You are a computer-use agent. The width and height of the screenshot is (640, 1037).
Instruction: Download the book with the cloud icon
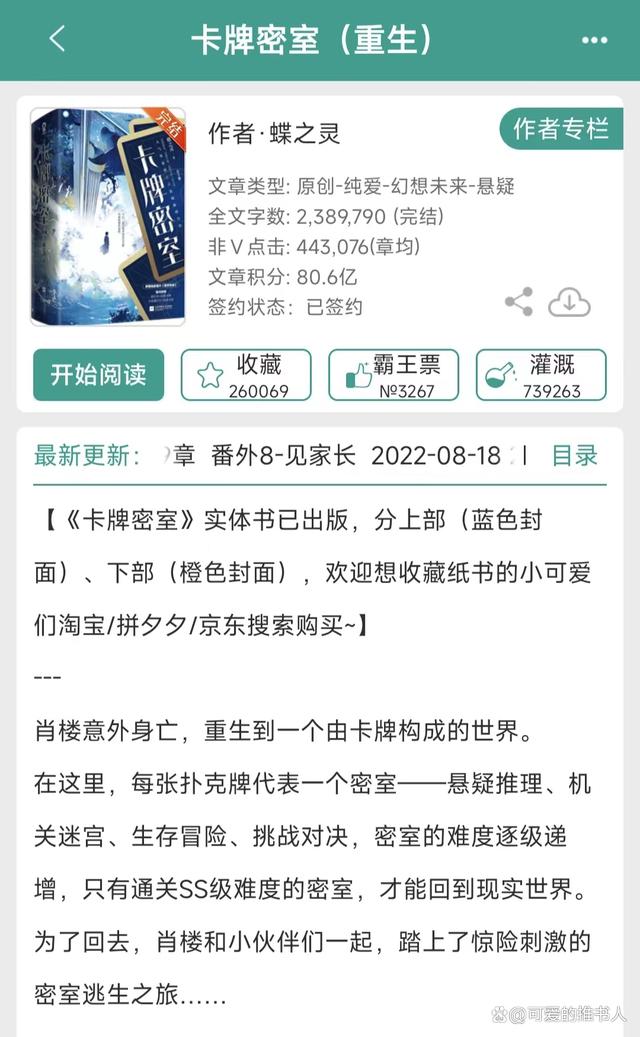[569, 302]
